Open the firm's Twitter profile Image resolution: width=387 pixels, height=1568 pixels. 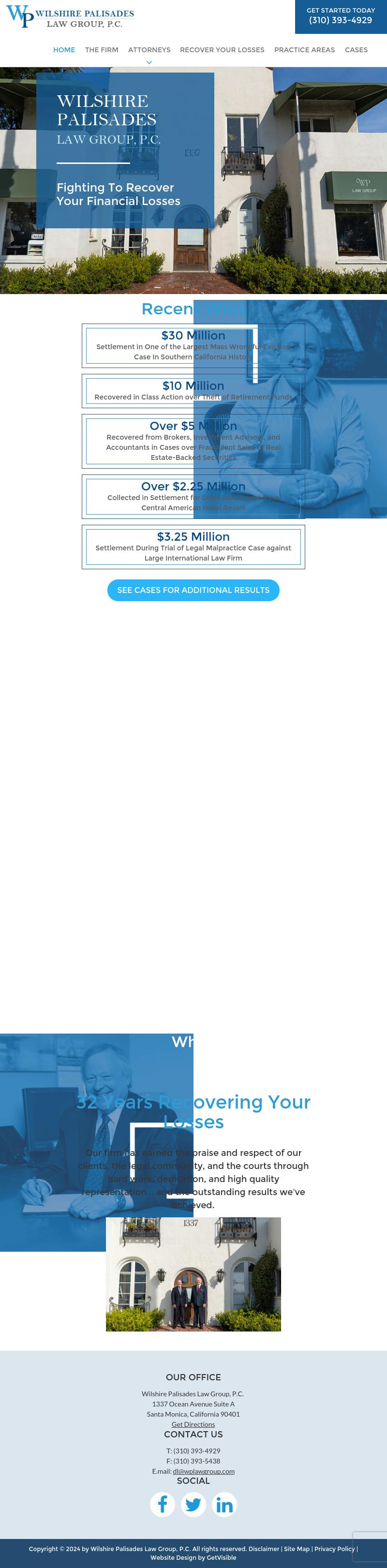(x=193, y=1505)
